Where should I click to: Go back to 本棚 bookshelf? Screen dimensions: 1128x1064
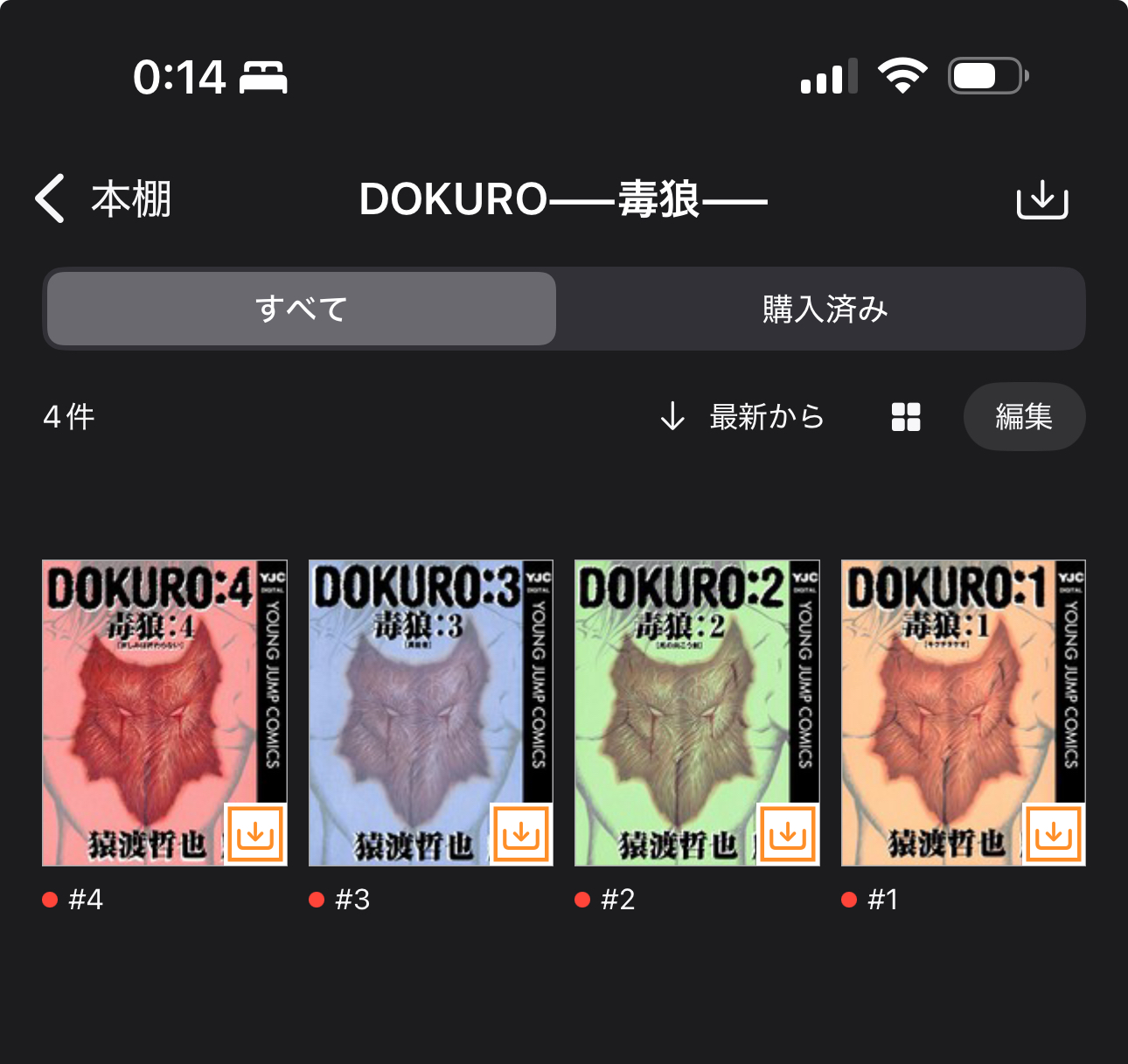click(103, 199)
